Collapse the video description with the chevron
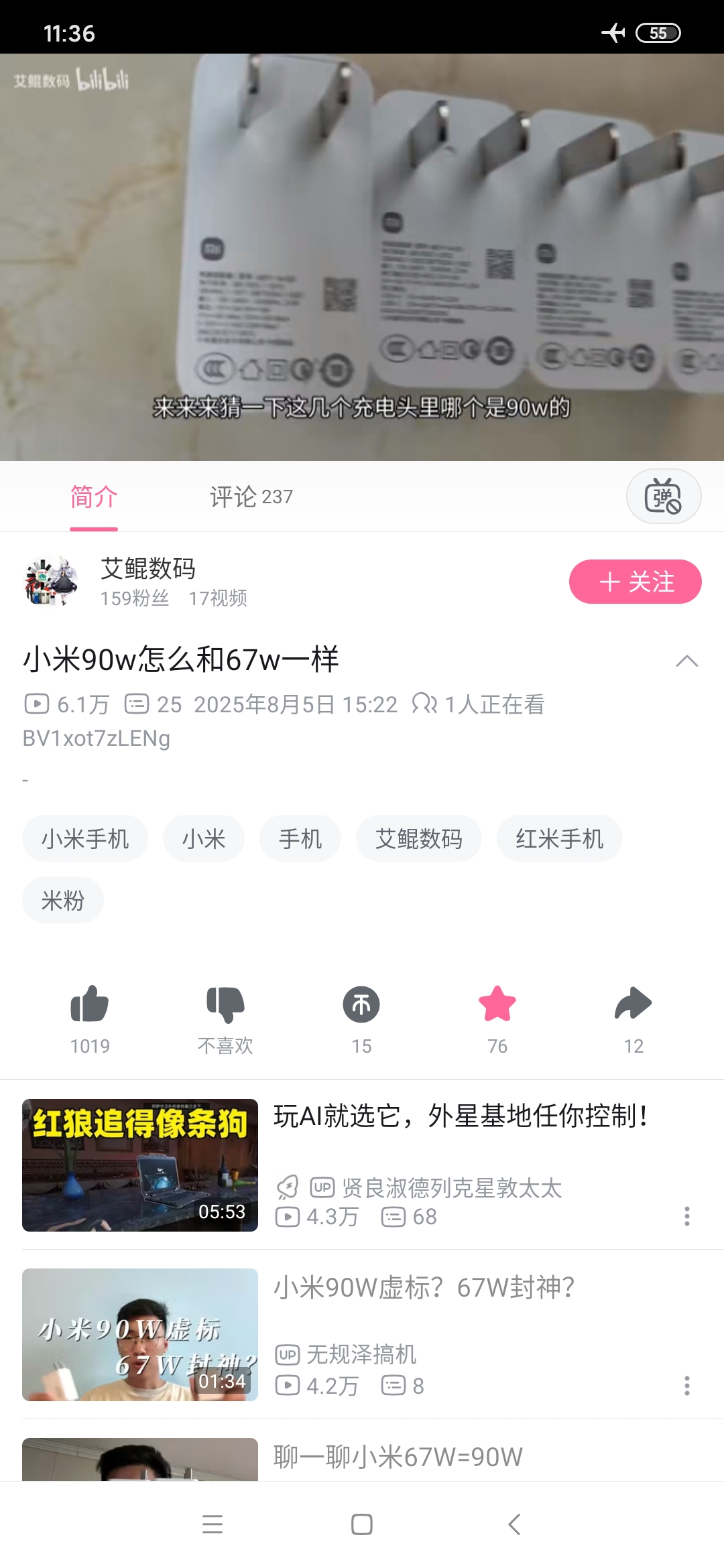Image resolution: width=724 pixels, height=1568 pixels. click(688, 661)
